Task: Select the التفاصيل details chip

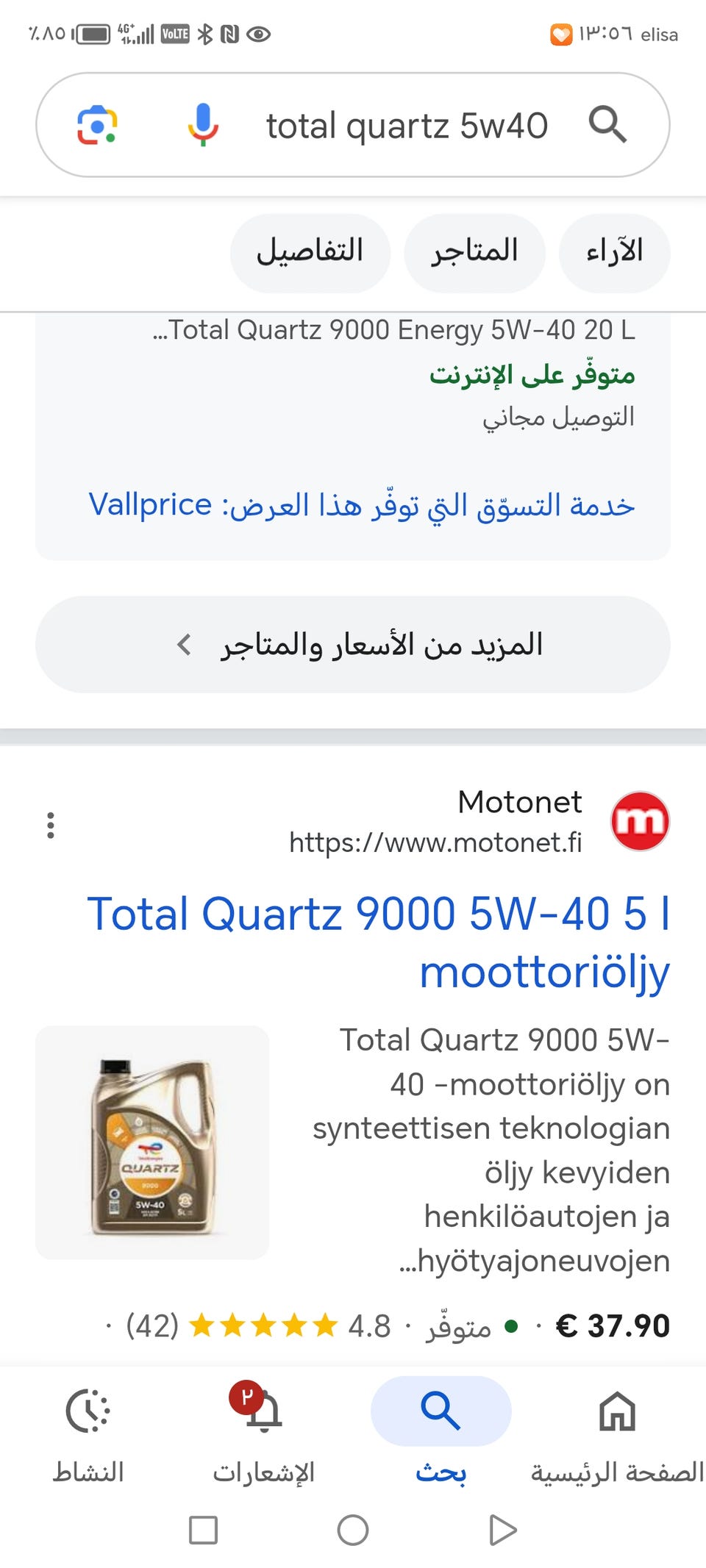Action: click(310, 252)
